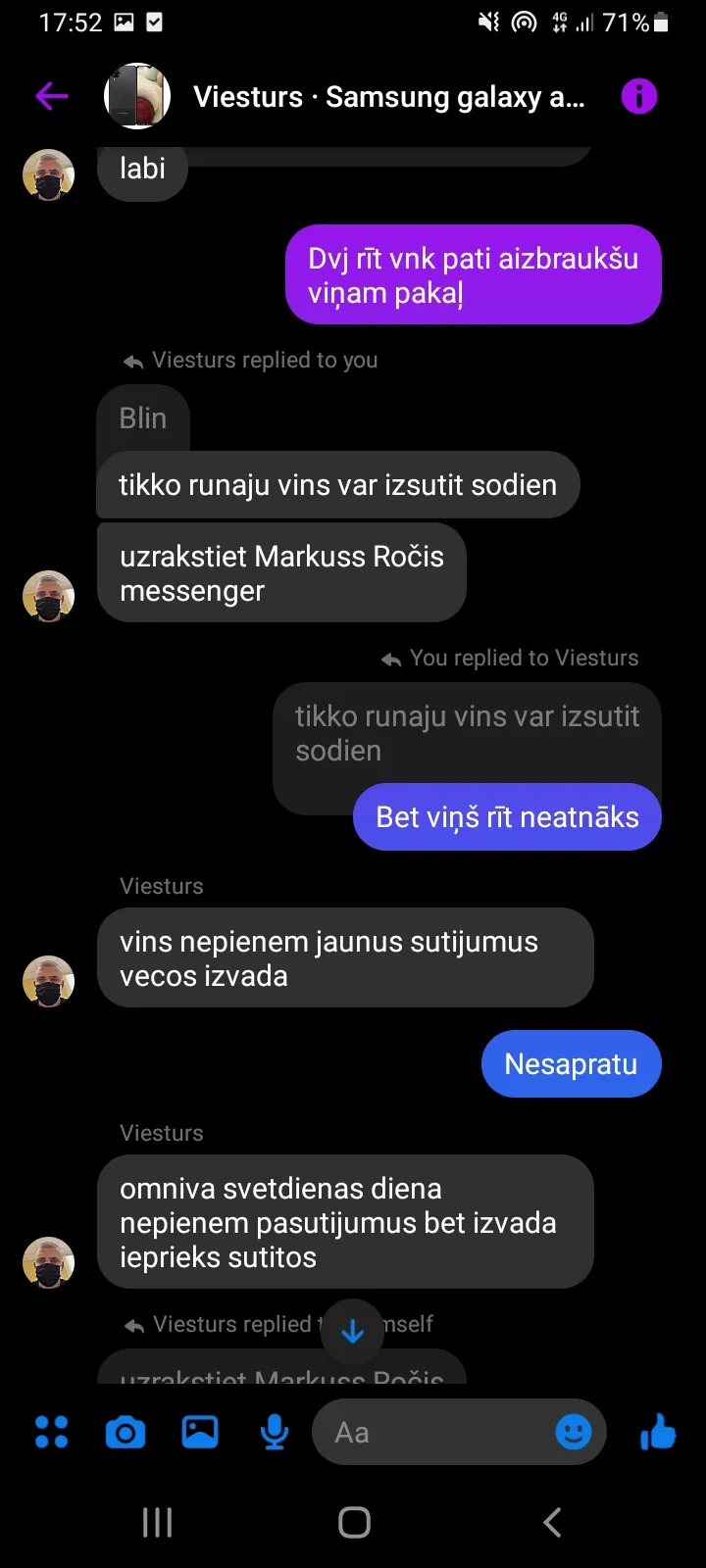Tap quoted reply "tikko runaju vins var izsutit sodien"

coord(467,735)
